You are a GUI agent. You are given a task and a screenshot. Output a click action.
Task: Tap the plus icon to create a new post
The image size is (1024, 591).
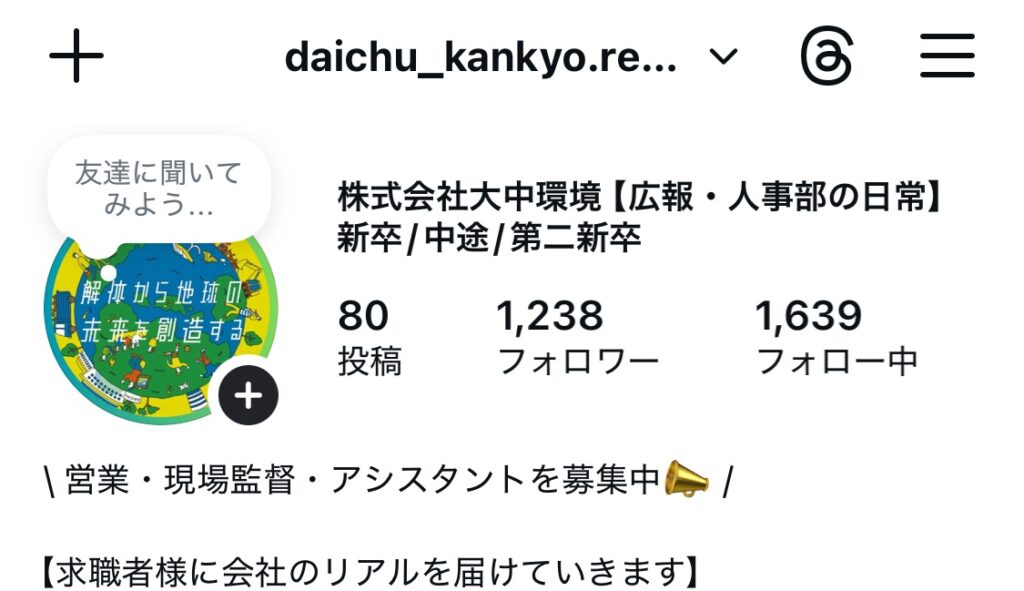76,57
